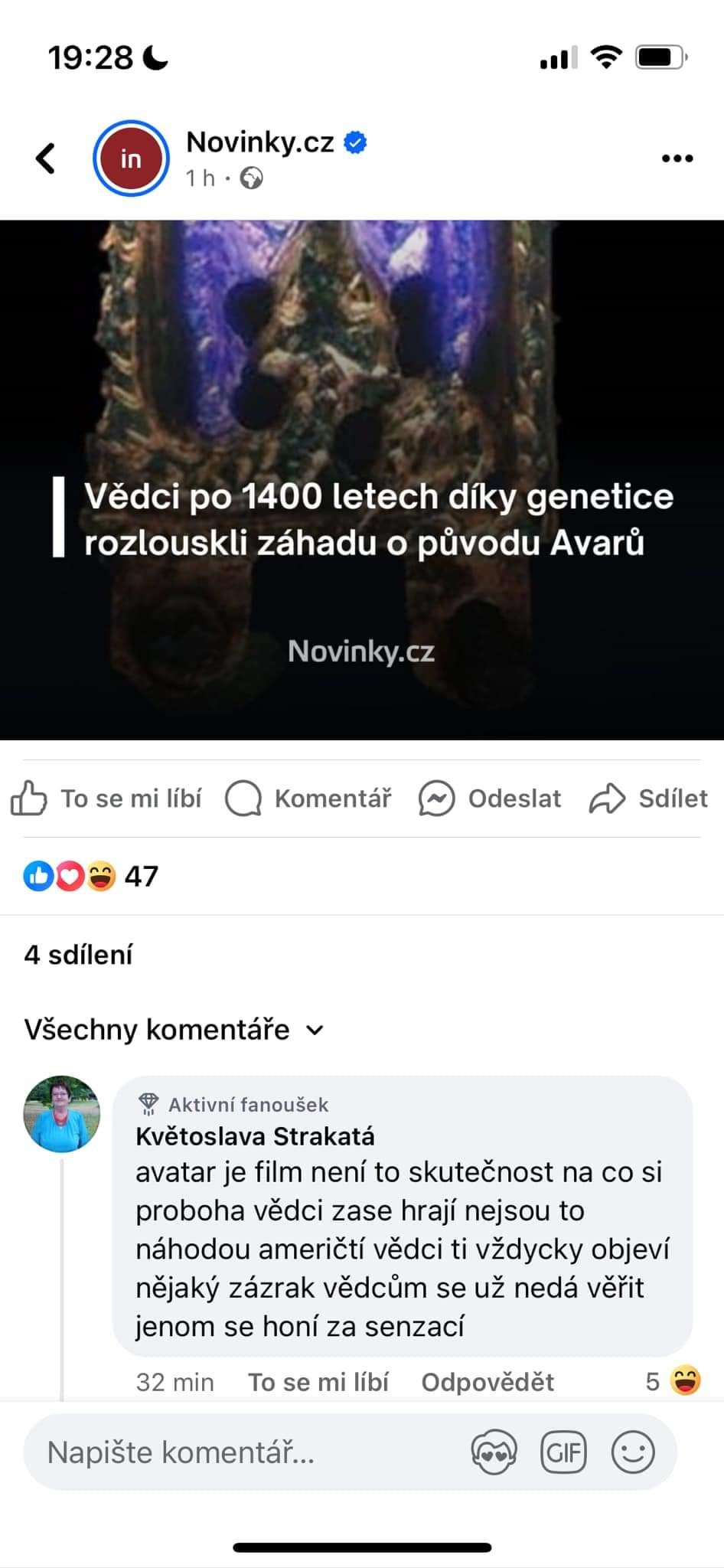Open the emoji smiley picker
724x1568 pixels.
tap(633, 1452)
